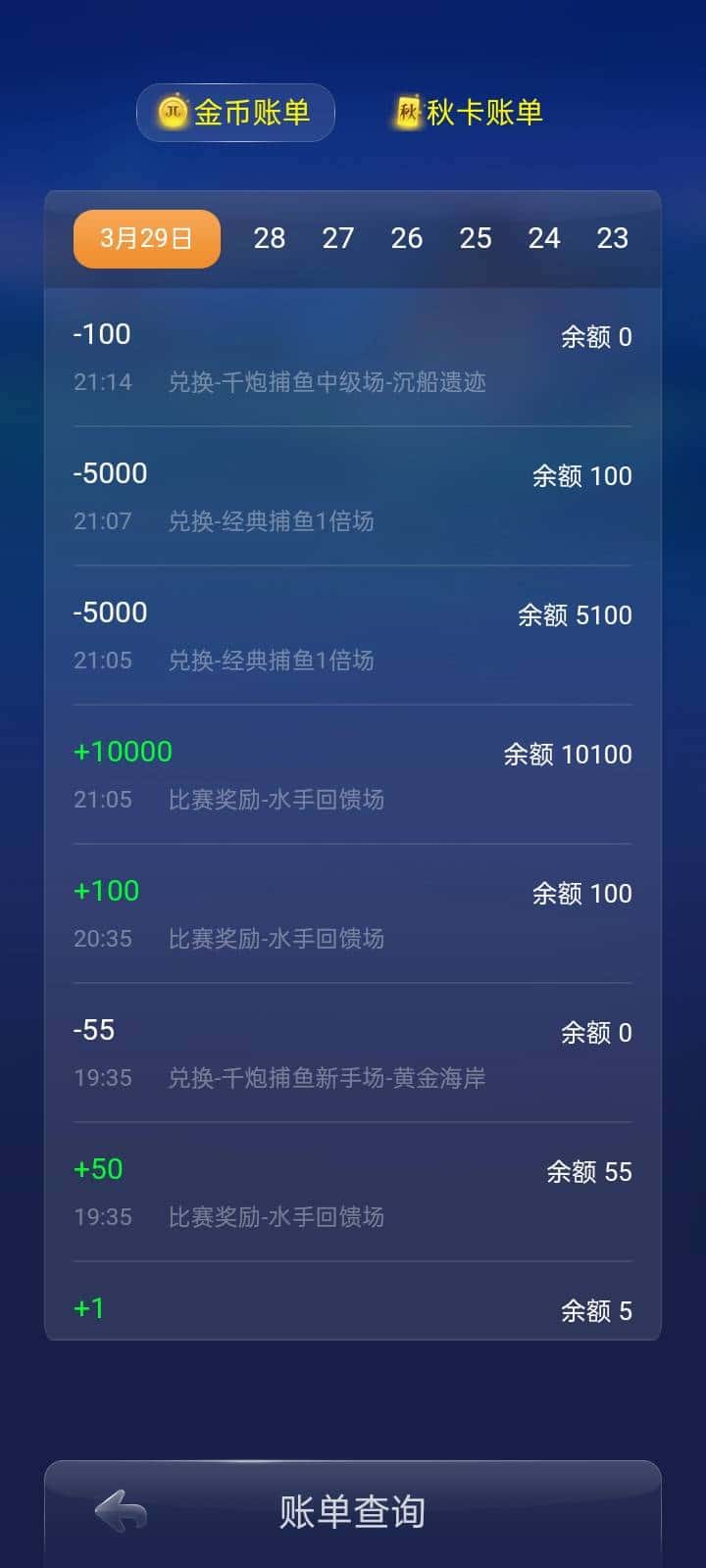Open records for date 27

pyautogui.click(x=338, y=238)
